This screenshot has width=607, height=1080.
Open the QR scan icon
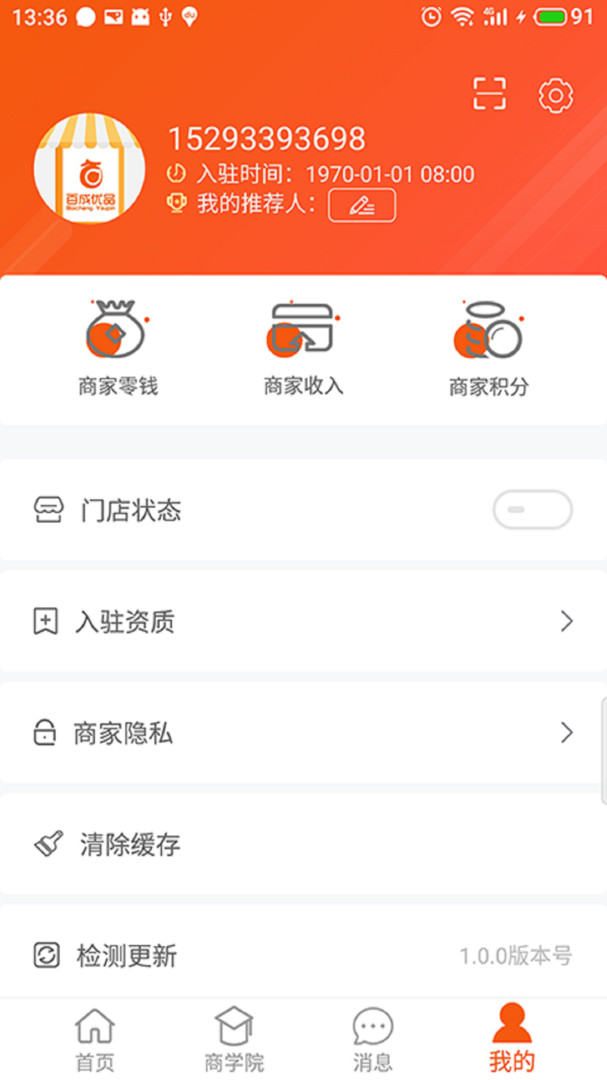click(x=489, y=94)
